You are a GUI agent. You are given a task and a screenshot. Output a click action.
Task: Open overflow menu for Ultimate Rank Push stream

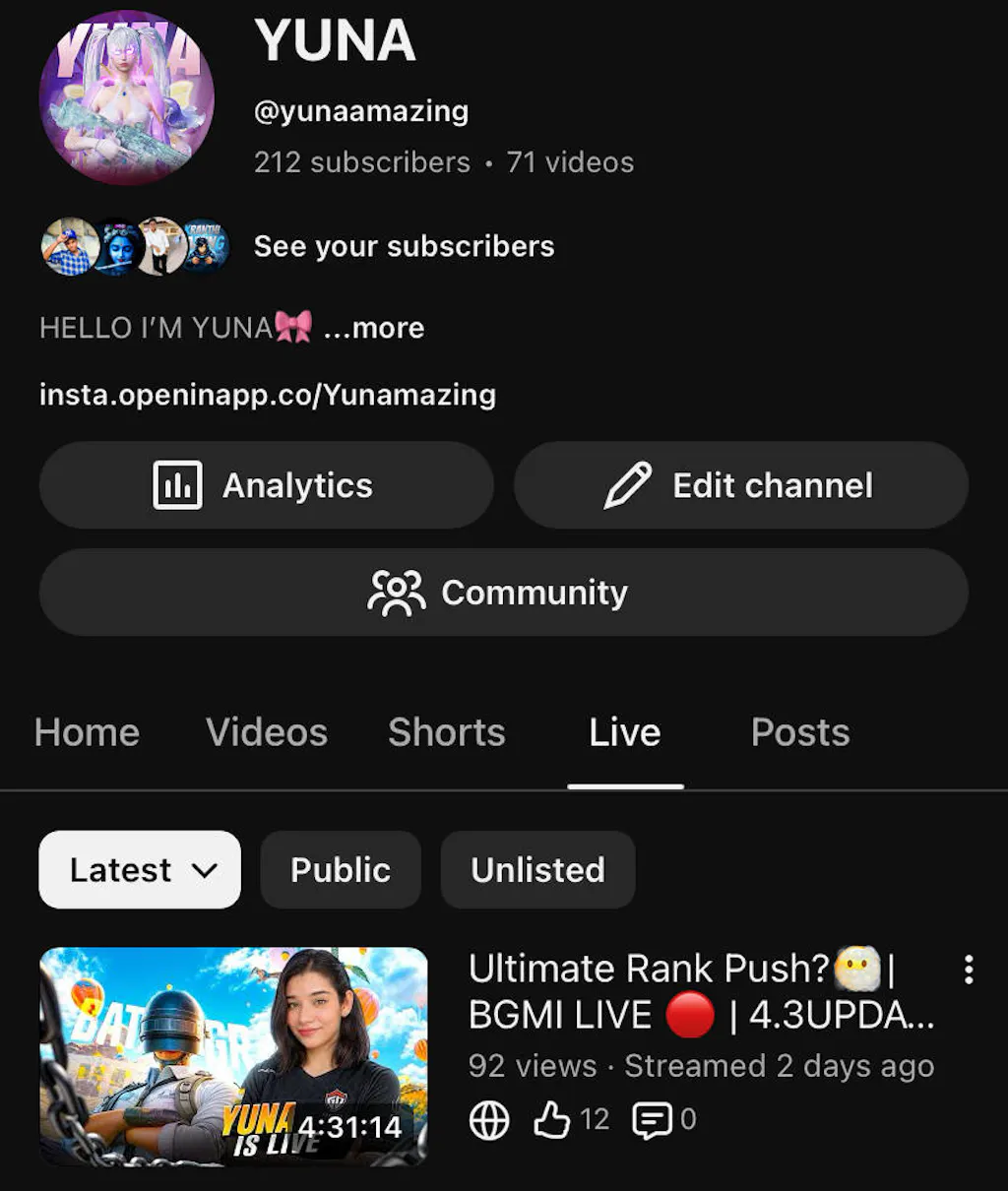coord(969,971)
